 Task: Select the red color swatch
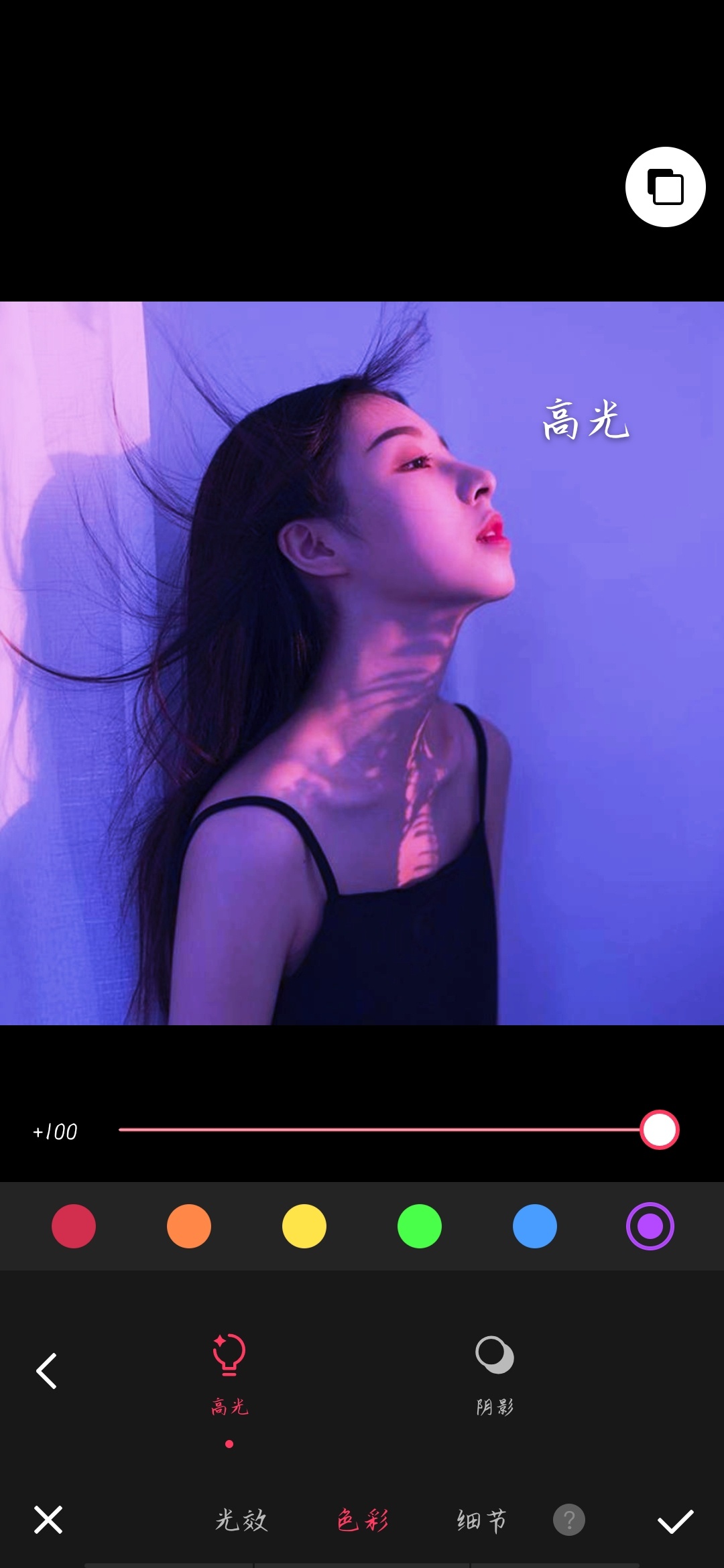tap(74, 1226)
